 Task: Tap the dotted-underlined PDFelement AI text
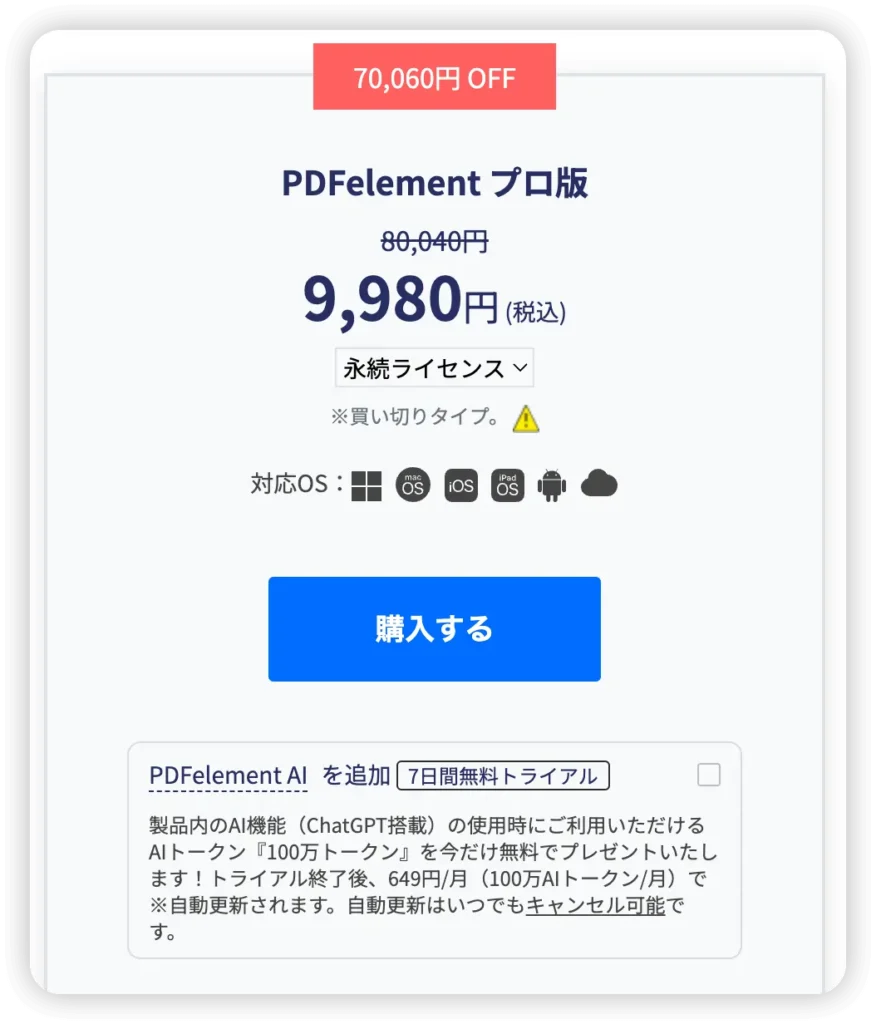pos(228,776)
